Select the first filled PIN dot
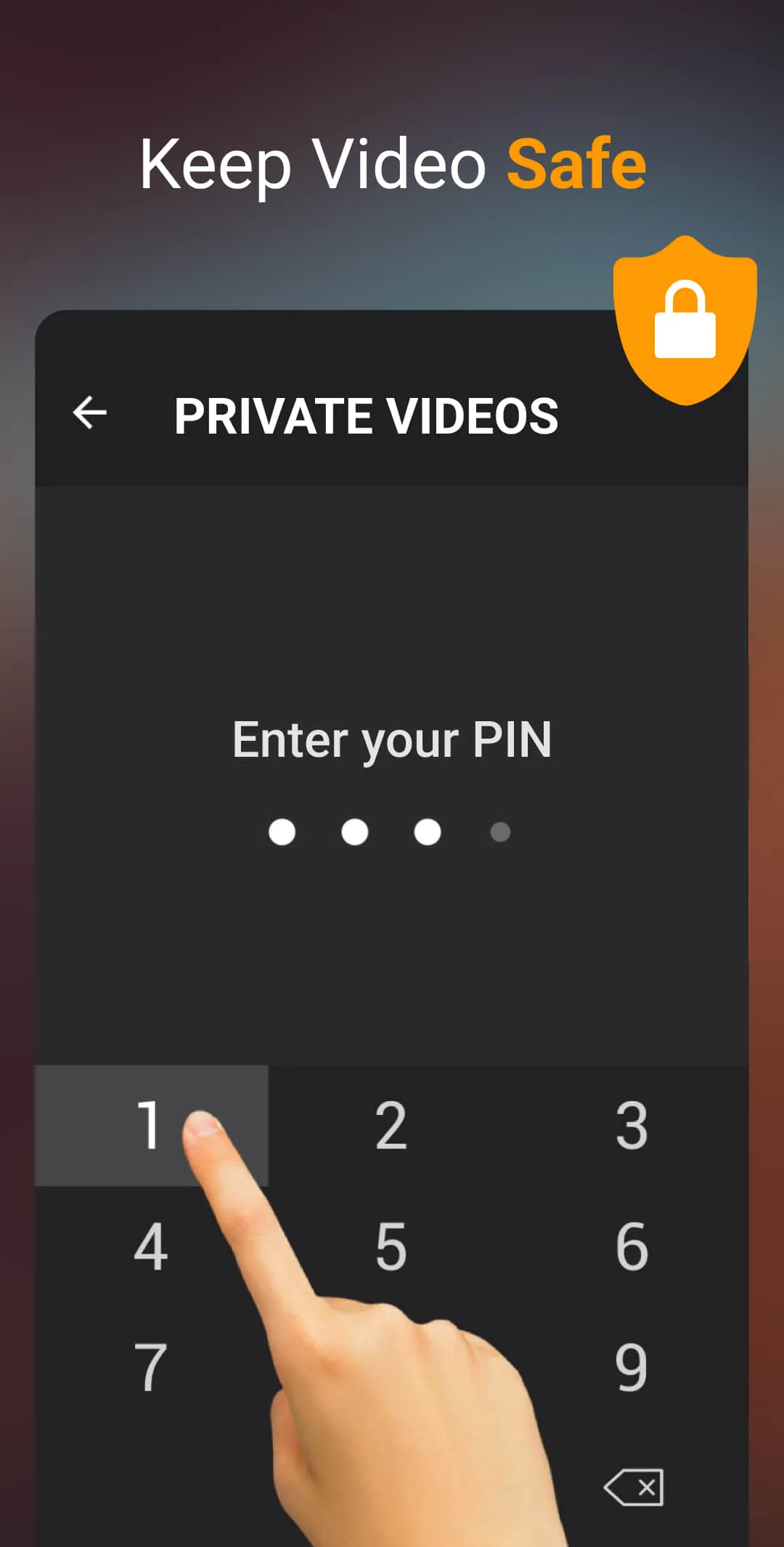Viewport: 784px width, 1547px height. pos(283,832)
